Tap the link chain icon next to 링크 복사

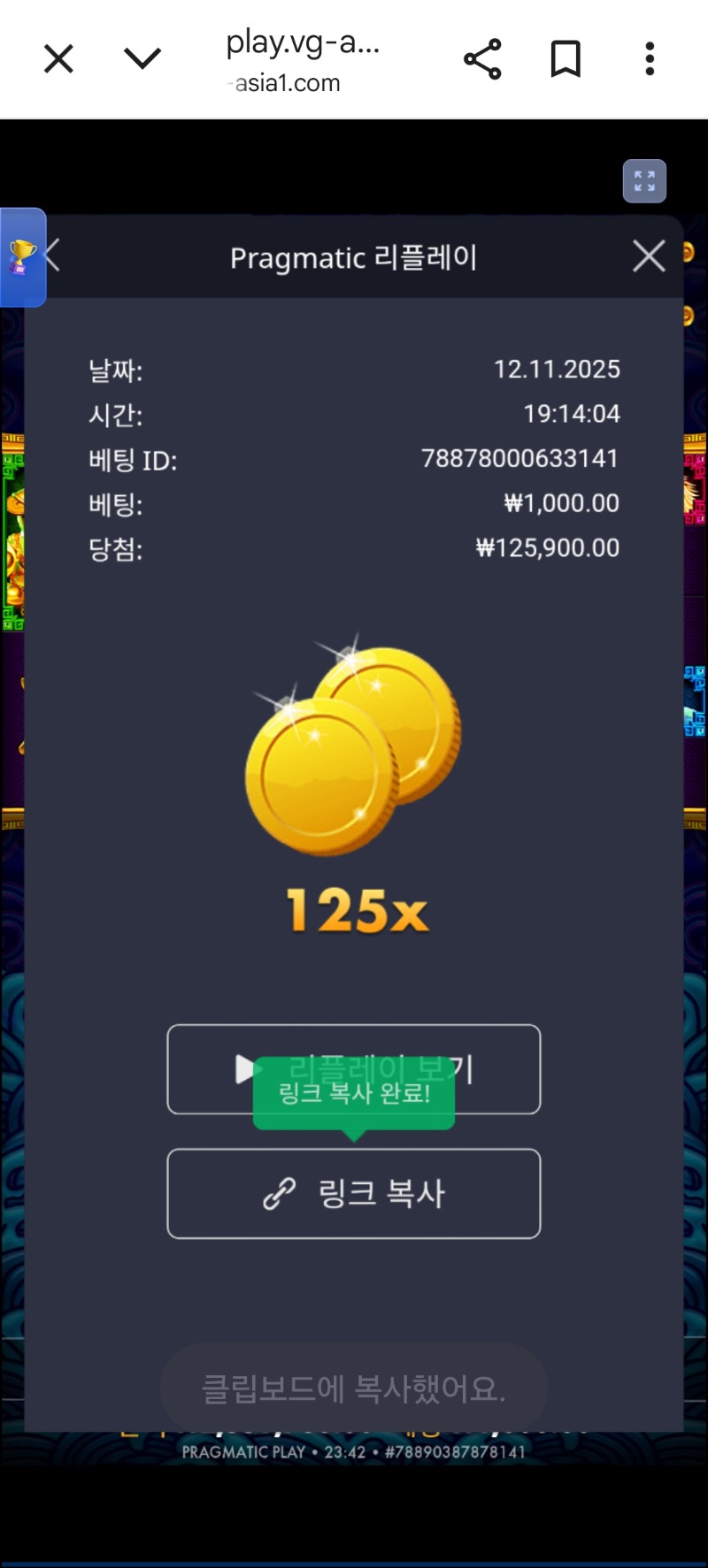tap(281, 1192)
